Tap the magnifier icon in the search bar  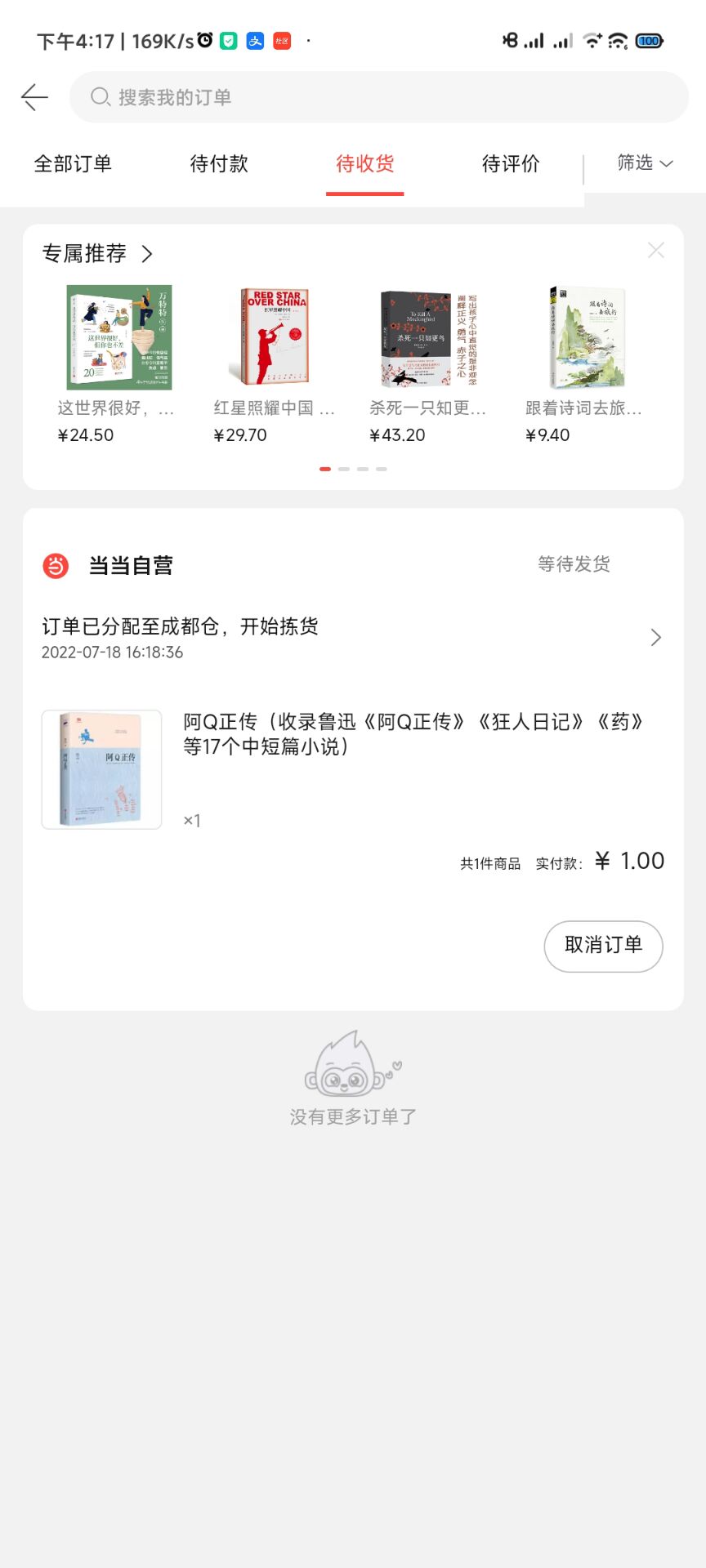(x=100, y=97)
